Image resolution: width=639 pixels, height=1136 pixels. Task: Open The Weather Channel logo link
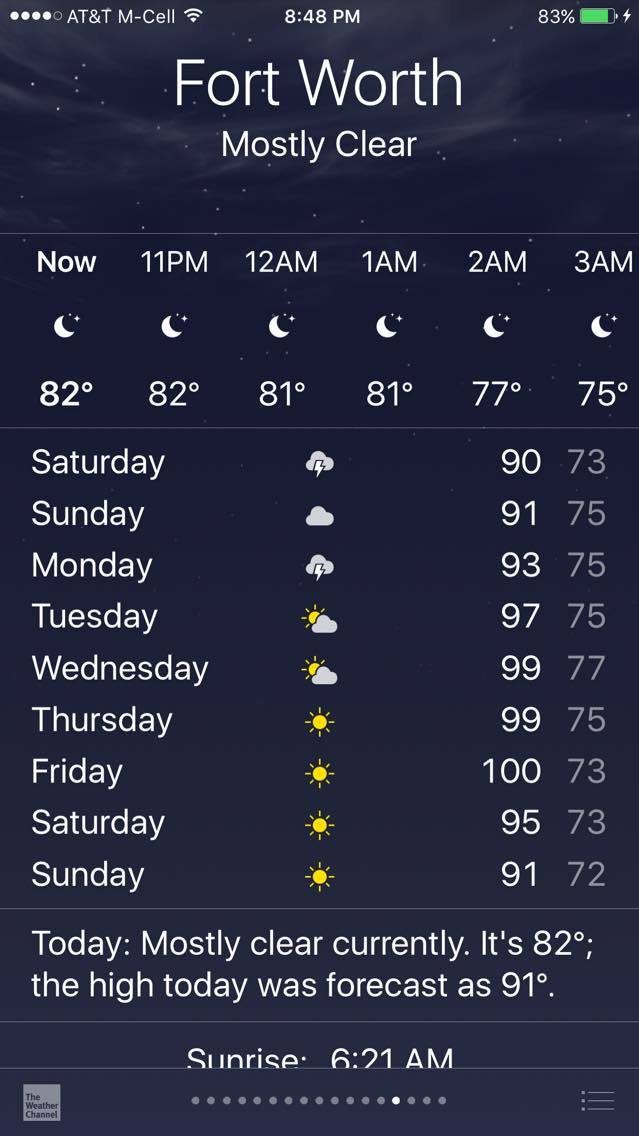41,1102
